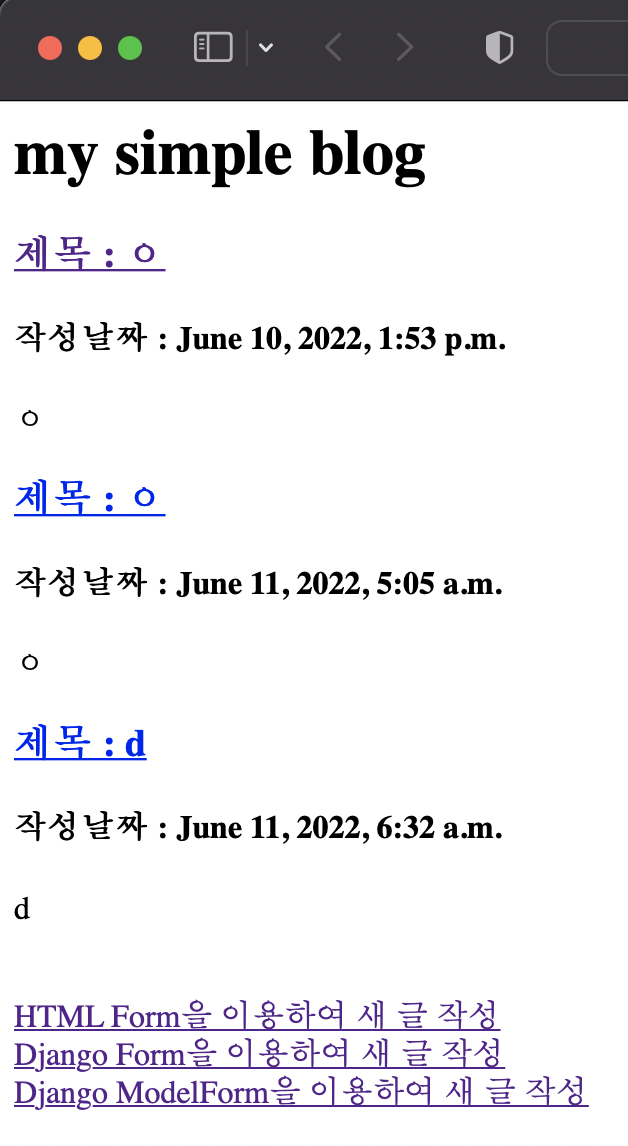This screenshot has height=1146, width=628.
Task: Go forward to the next page
Action: point(404,48)
